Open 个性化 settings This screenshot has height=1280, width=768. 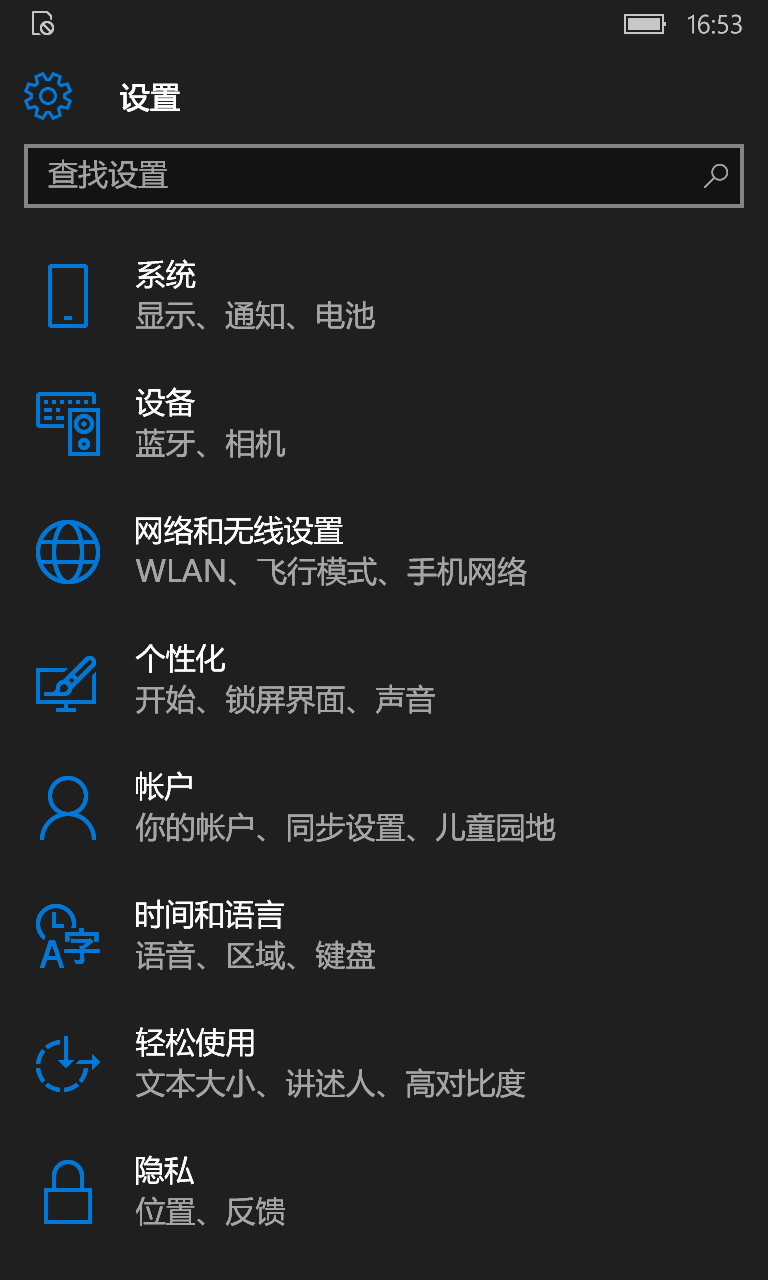384,680
